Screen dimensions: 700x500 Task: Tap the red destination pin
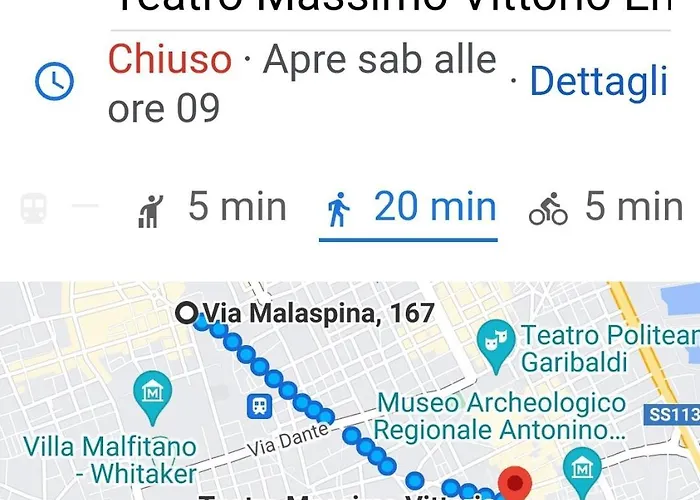click(516, 484)
